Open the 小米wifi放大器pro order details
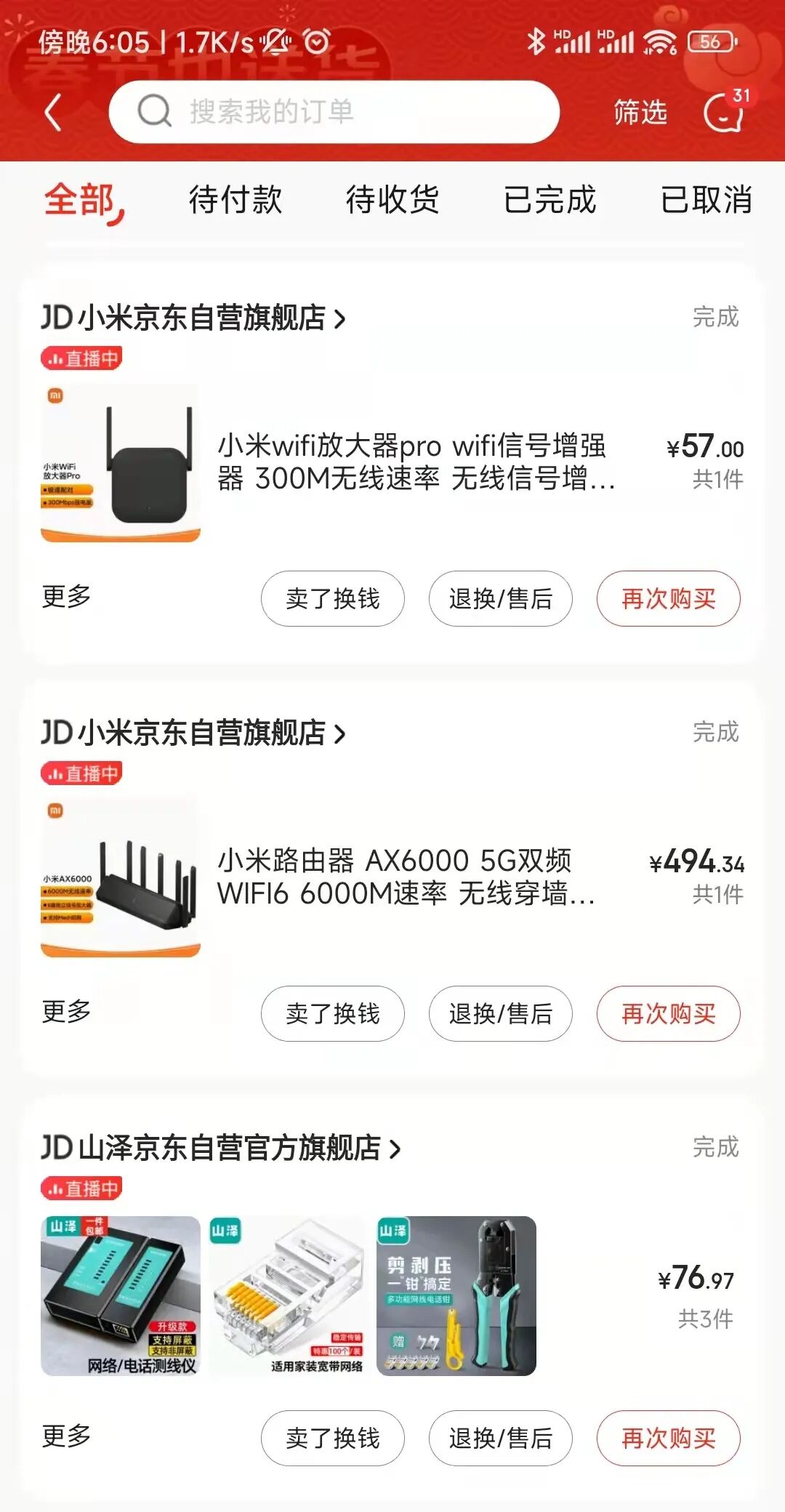The height and width of the screenshot is (1512, 785). 414,462
